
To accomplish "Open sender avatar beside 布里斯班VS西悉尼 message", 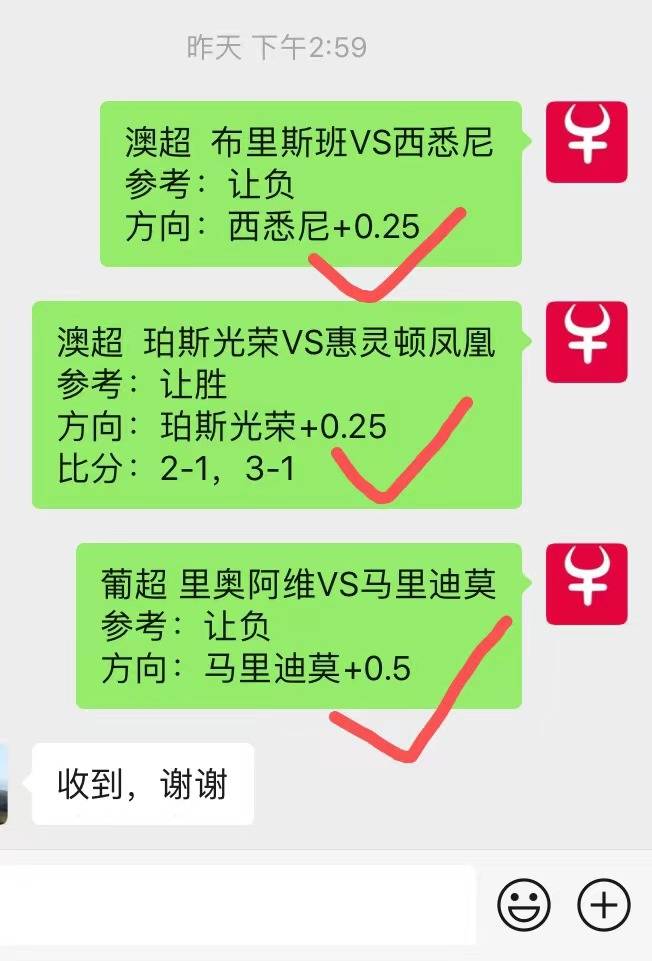I will point(586,142).
